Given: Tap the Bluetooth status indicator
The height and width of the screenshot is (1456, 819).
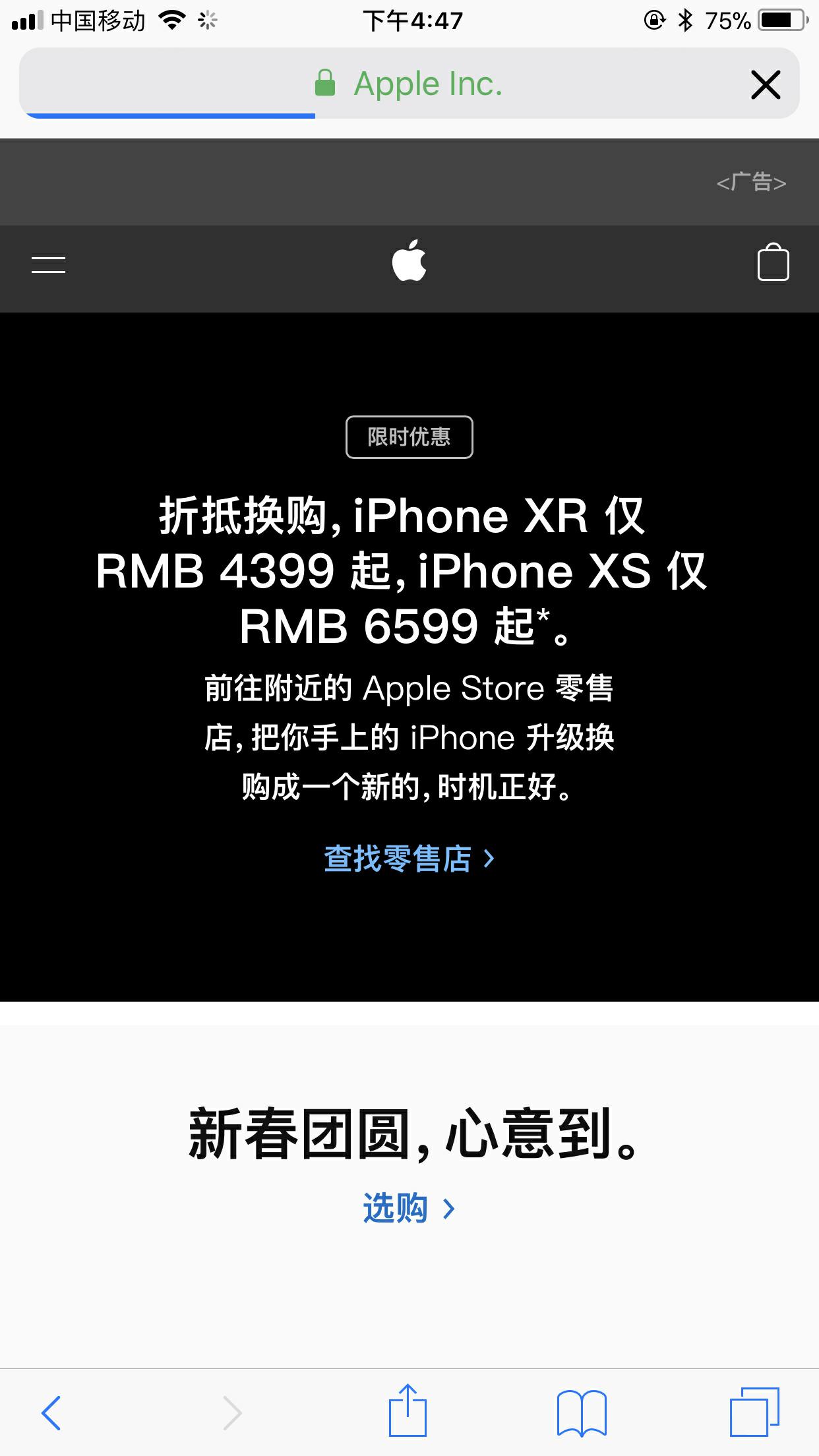Looking at the screenshot, I should click(684, 20).
